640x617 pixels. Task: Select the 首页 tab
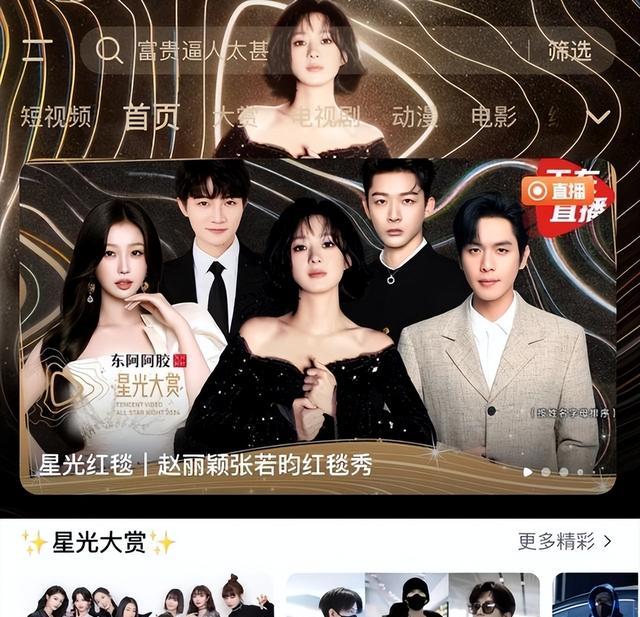pos(151,117)
